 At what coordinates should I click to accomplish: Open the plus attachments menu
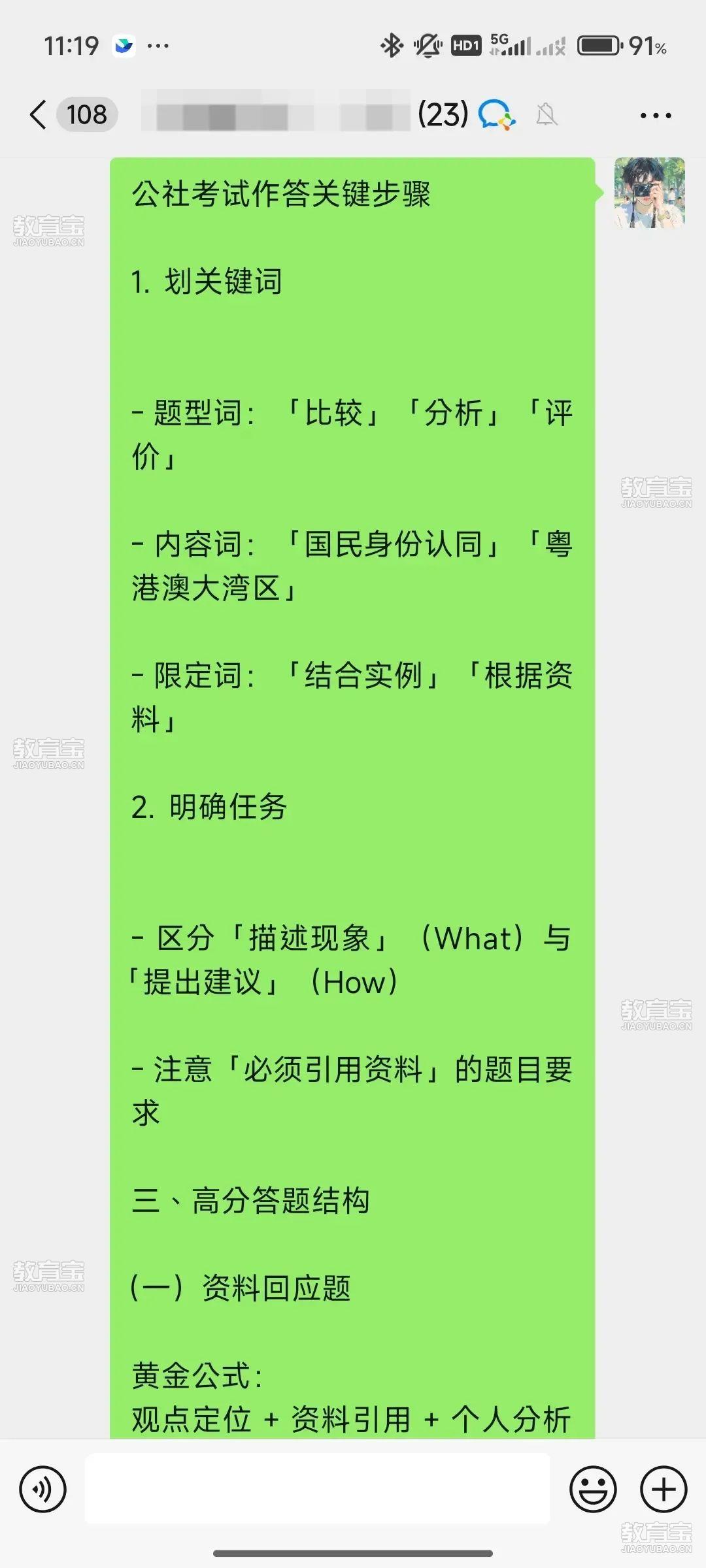[x=664, y=1490]
